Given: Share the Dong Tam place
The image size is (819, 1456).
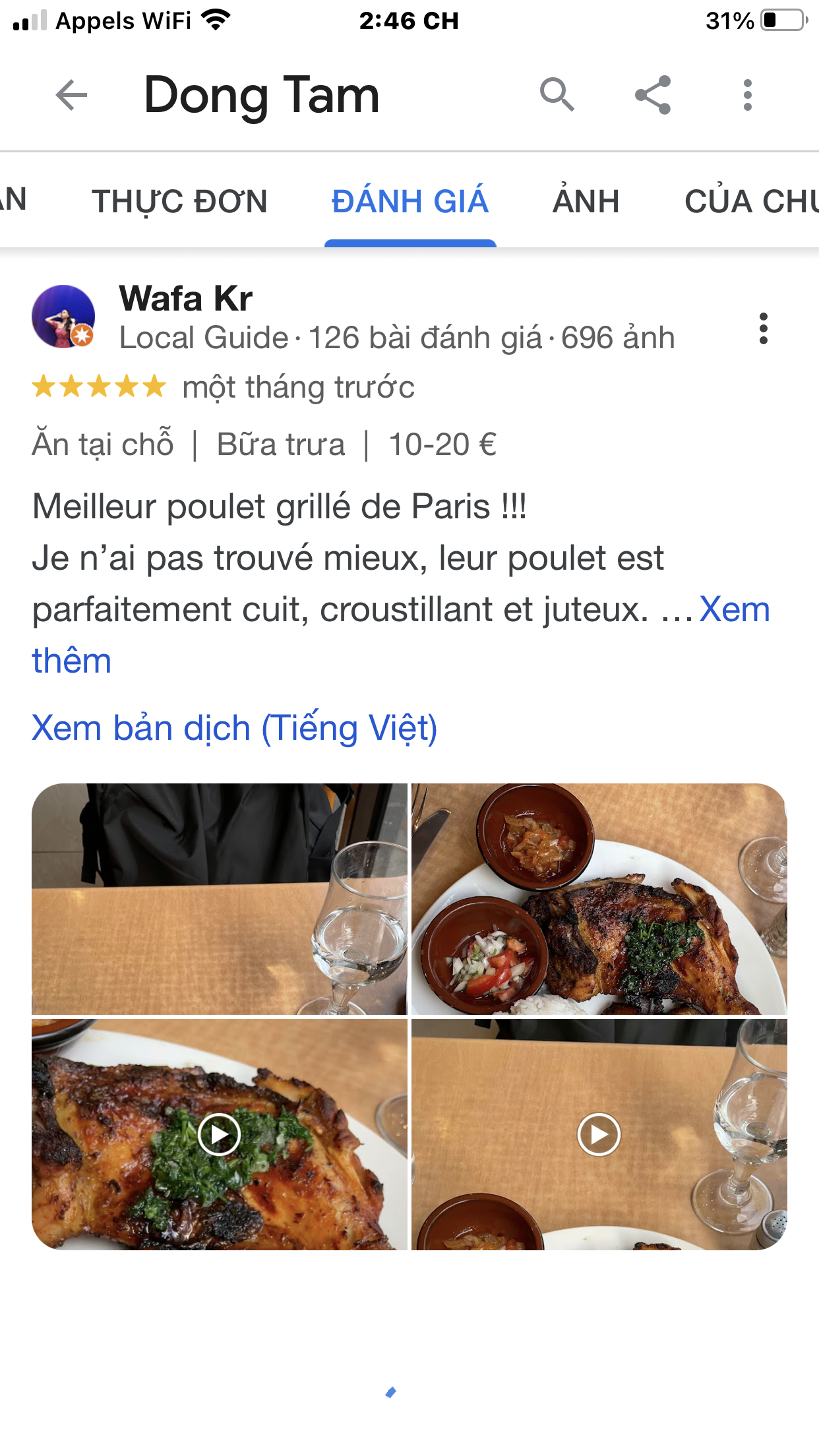Looking at the screenshot, I should [x=652, y=96].
